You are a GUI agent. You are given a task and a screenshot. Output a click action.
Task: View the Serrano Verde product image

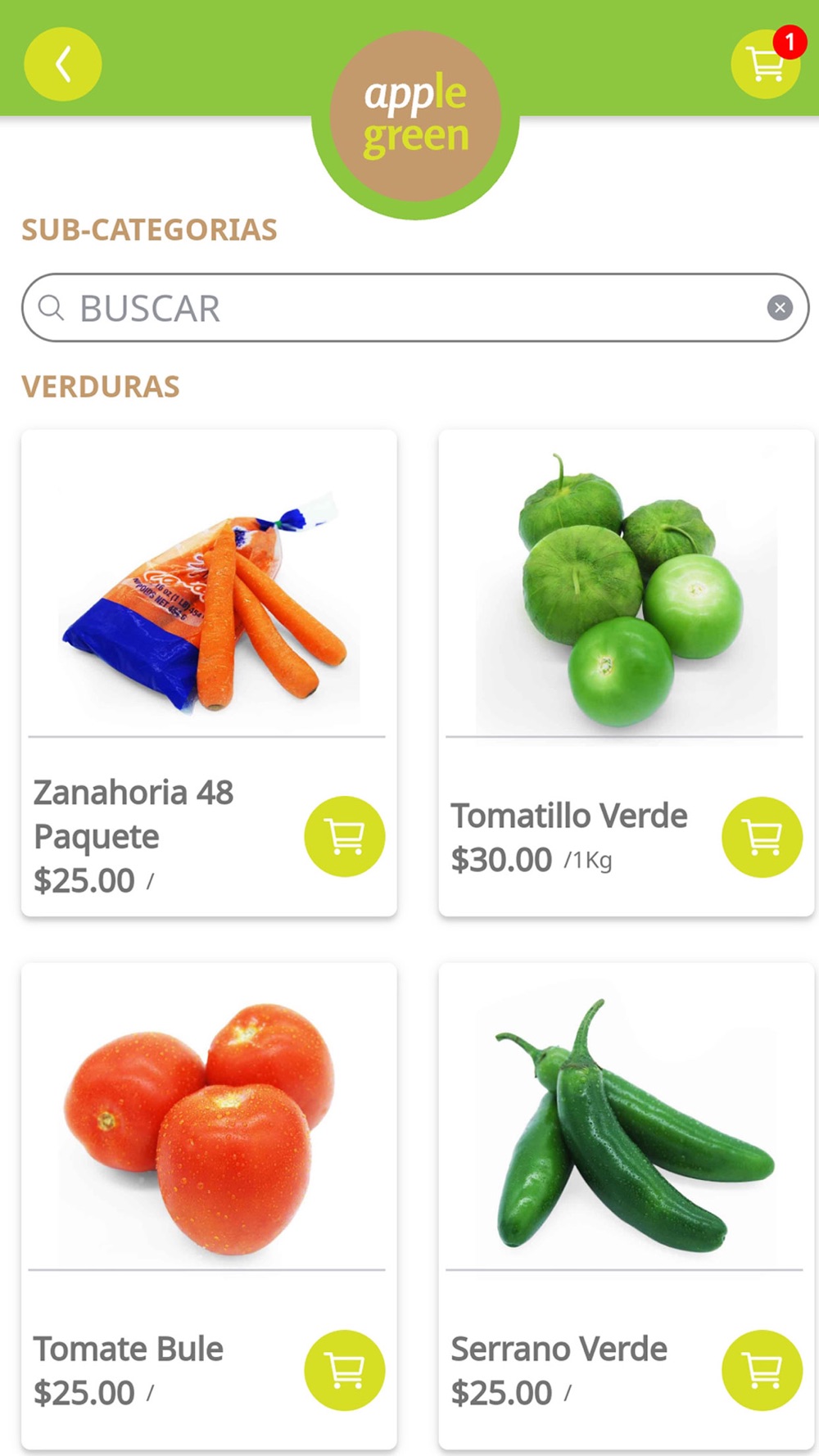[627, 1124]
